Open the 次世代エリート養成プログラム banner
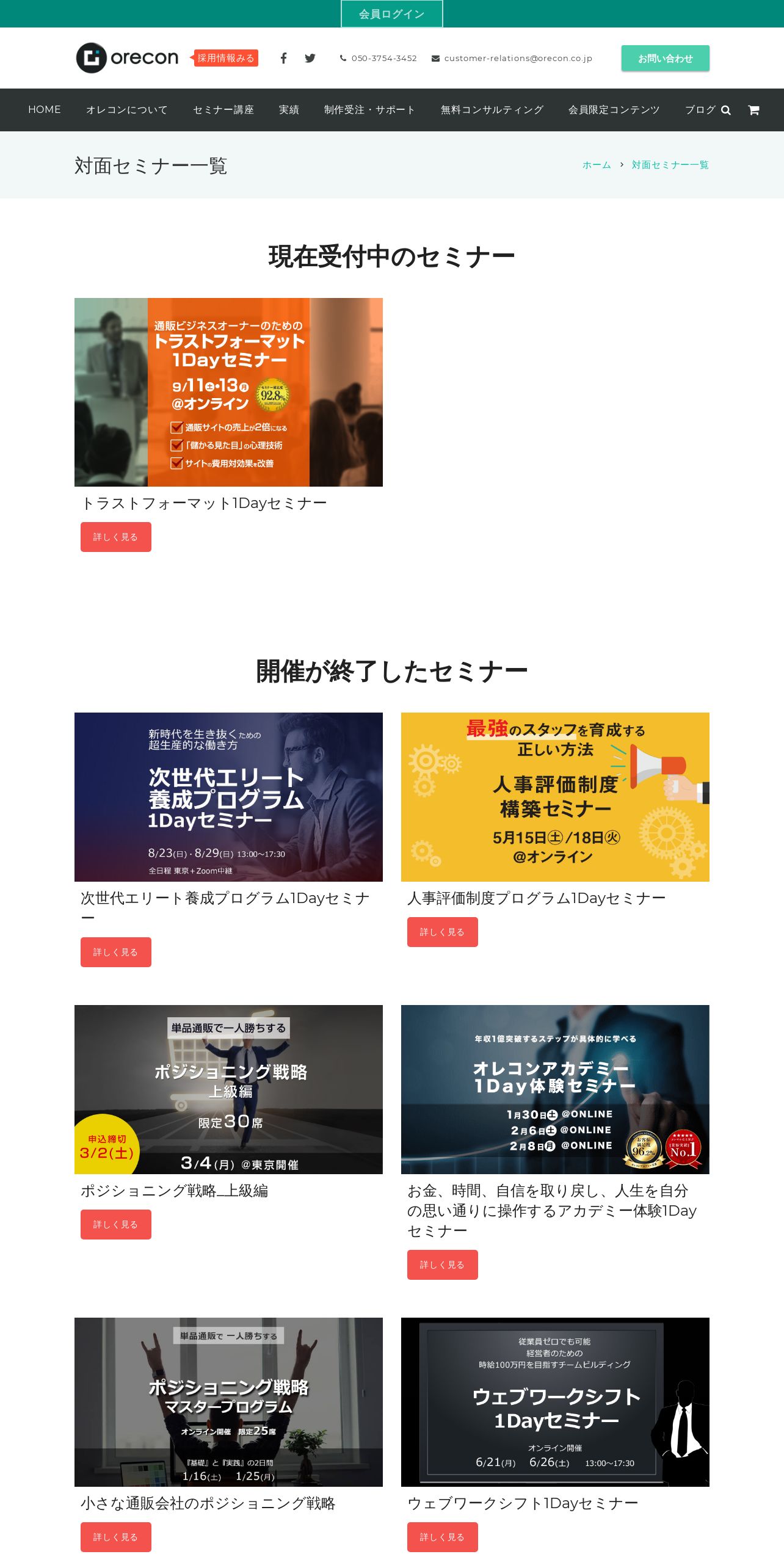 pyautogui.click(x=228, y=797)
